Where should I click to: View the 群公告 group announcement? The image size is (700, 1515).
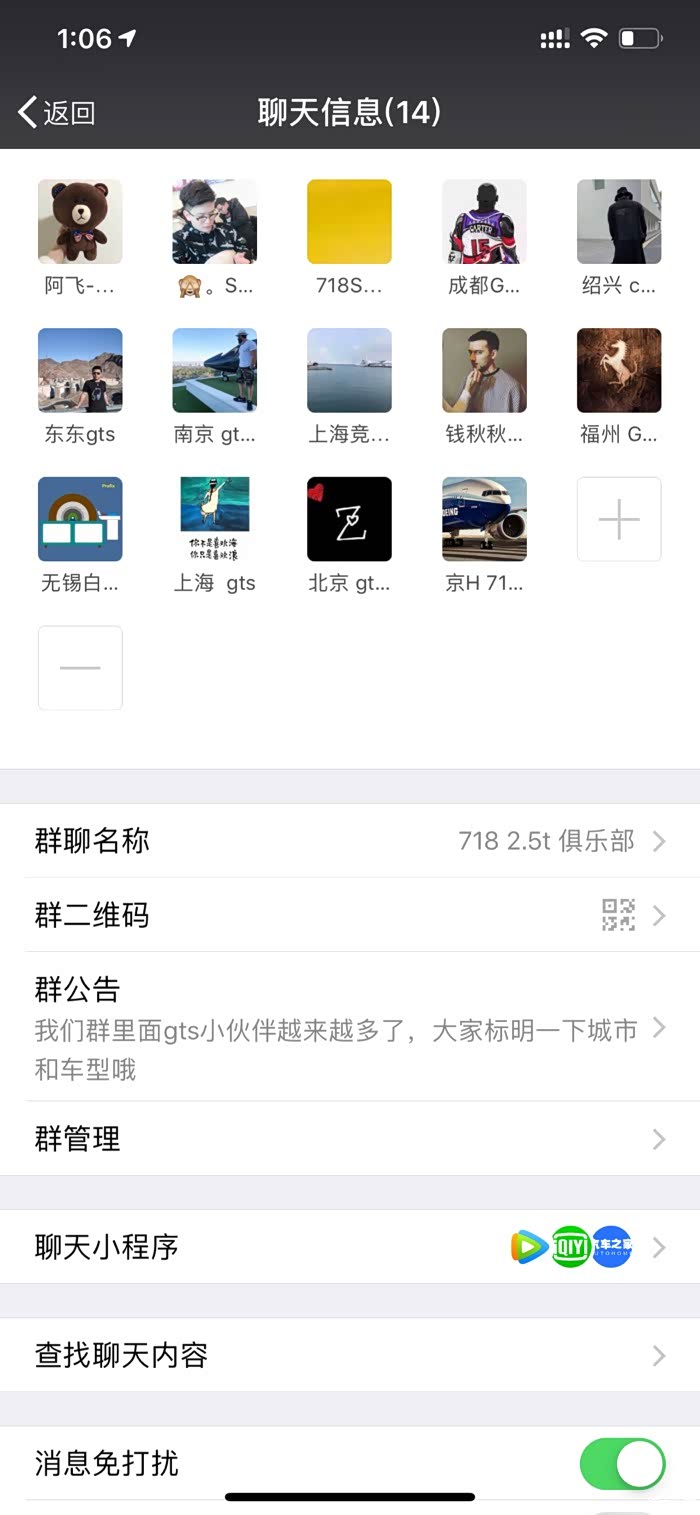click(x=350, y=1027)
